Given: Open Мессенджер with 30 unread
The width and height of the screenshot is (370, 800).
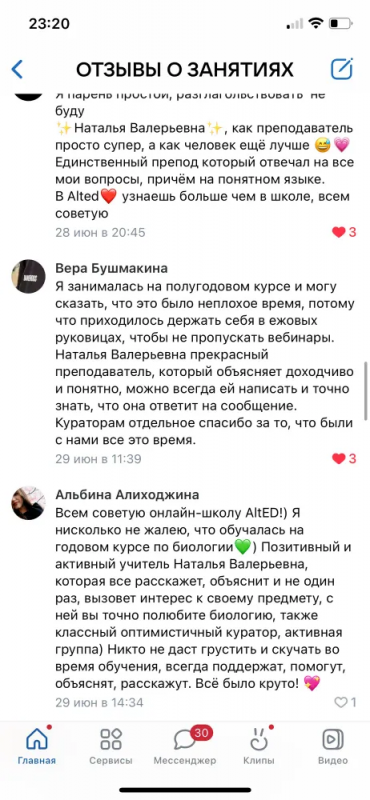Looking at the screenshot, I should pos(185,746).
